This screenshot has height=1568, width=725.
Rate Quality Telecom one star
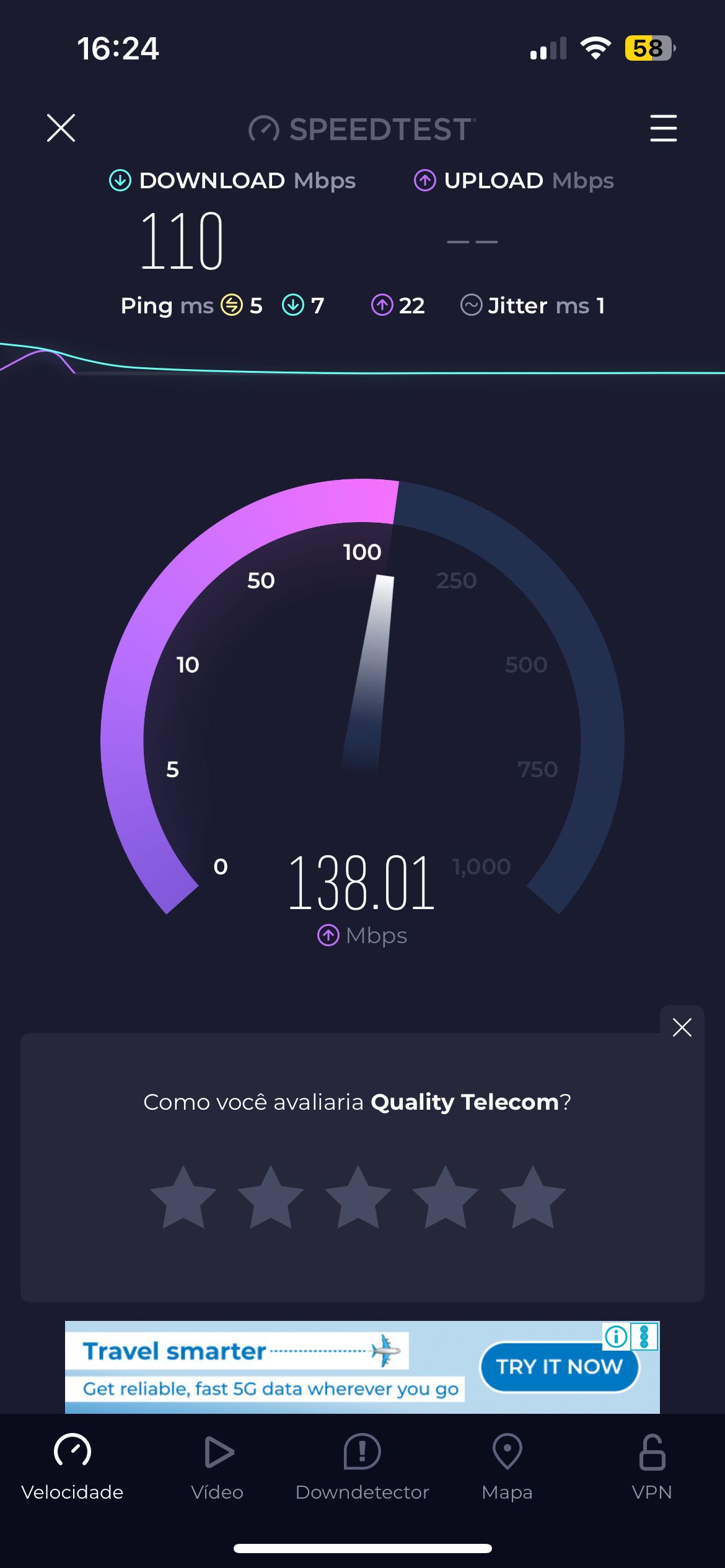tap(183, 1197)
